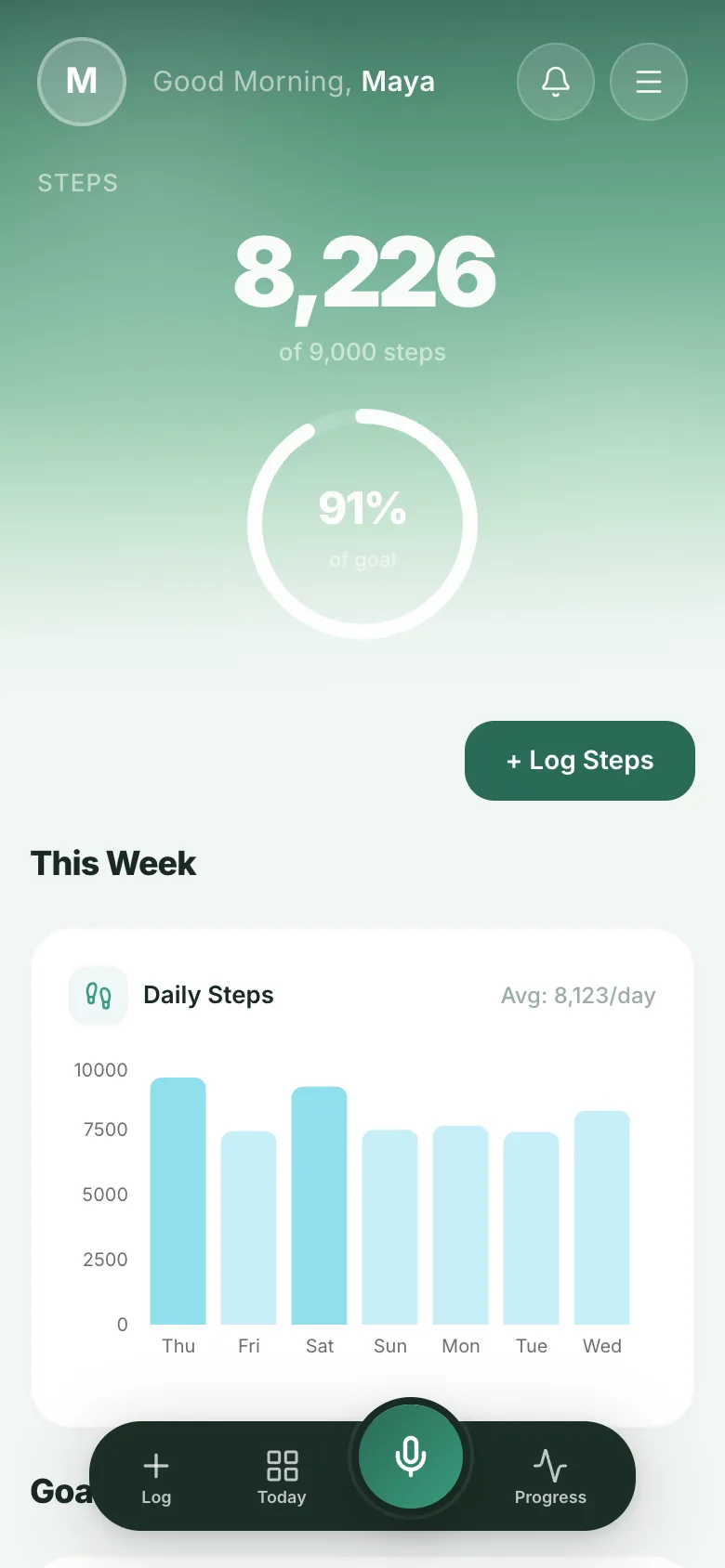725x1568 pixels.
Task: Activate the microphone voice button
Action: pyautogui.click(x=411, y=1457)
